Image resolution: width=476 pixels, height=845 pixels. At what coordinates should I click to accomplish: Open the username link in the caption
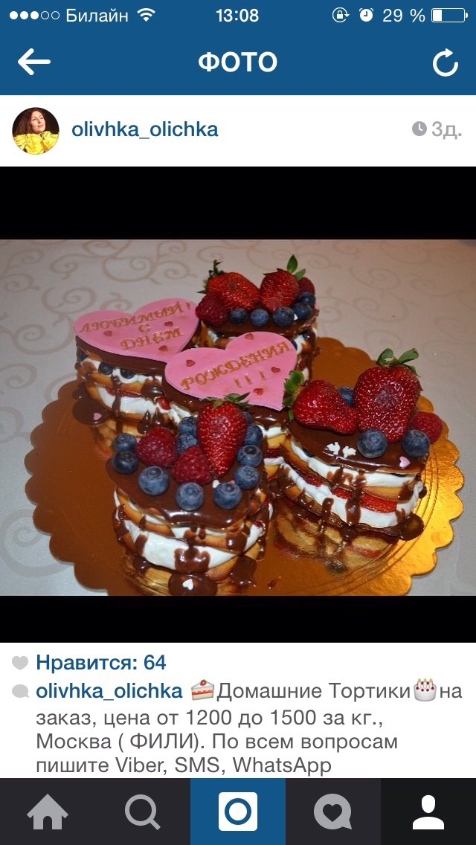point(109,691)
